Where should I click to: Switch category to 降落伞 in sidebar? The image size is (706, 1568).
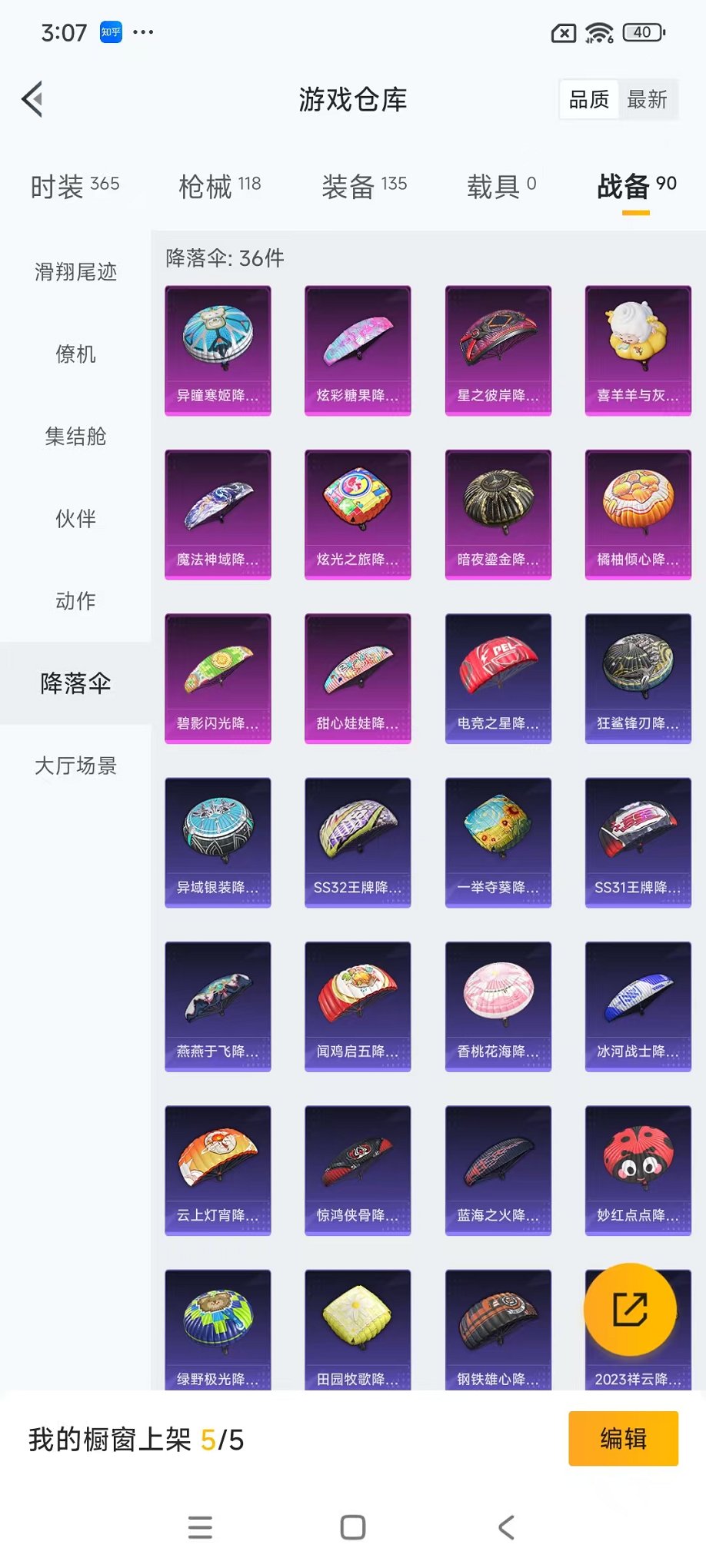tap(75, 682)
